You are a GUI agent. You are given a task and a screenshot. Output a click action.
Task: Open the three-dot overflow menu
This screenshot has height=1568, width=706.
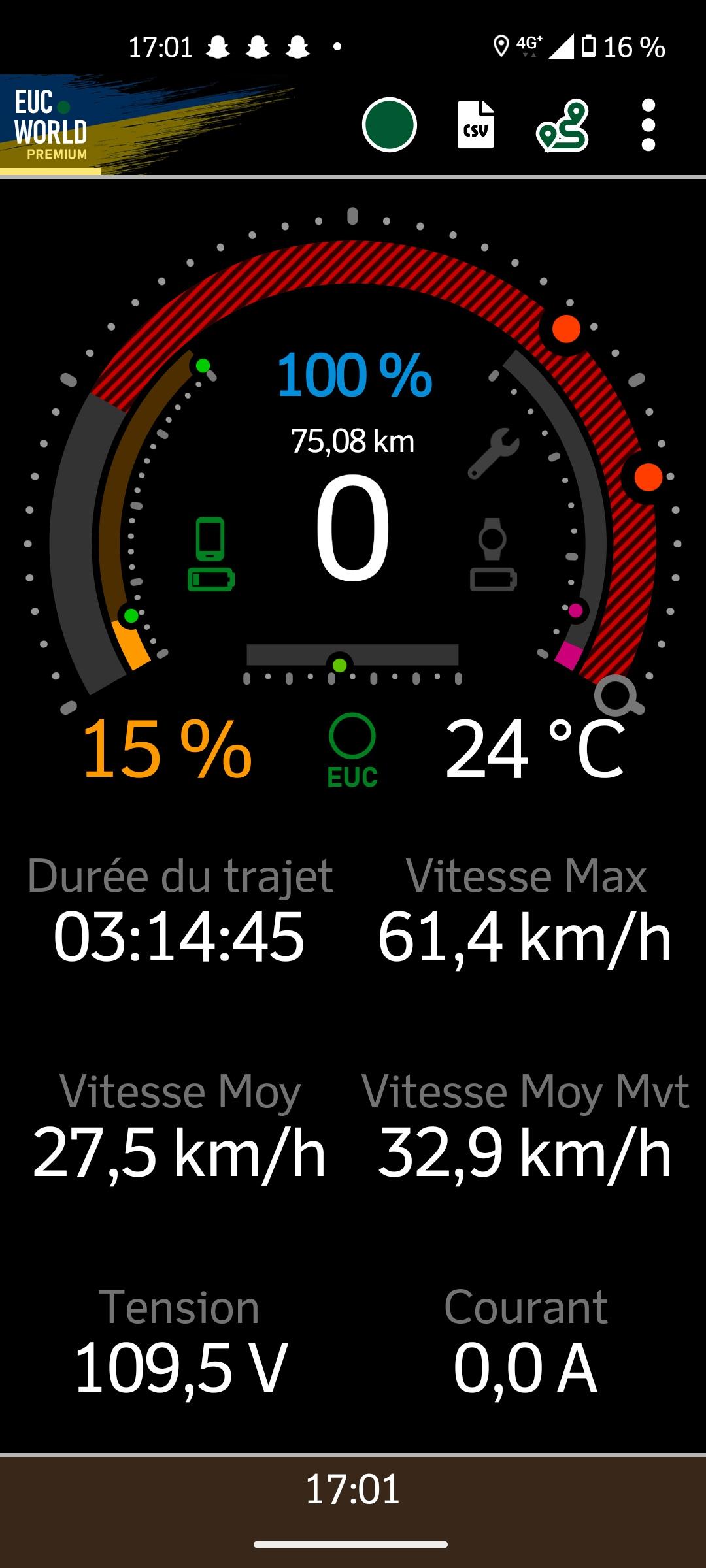[648, 125]
